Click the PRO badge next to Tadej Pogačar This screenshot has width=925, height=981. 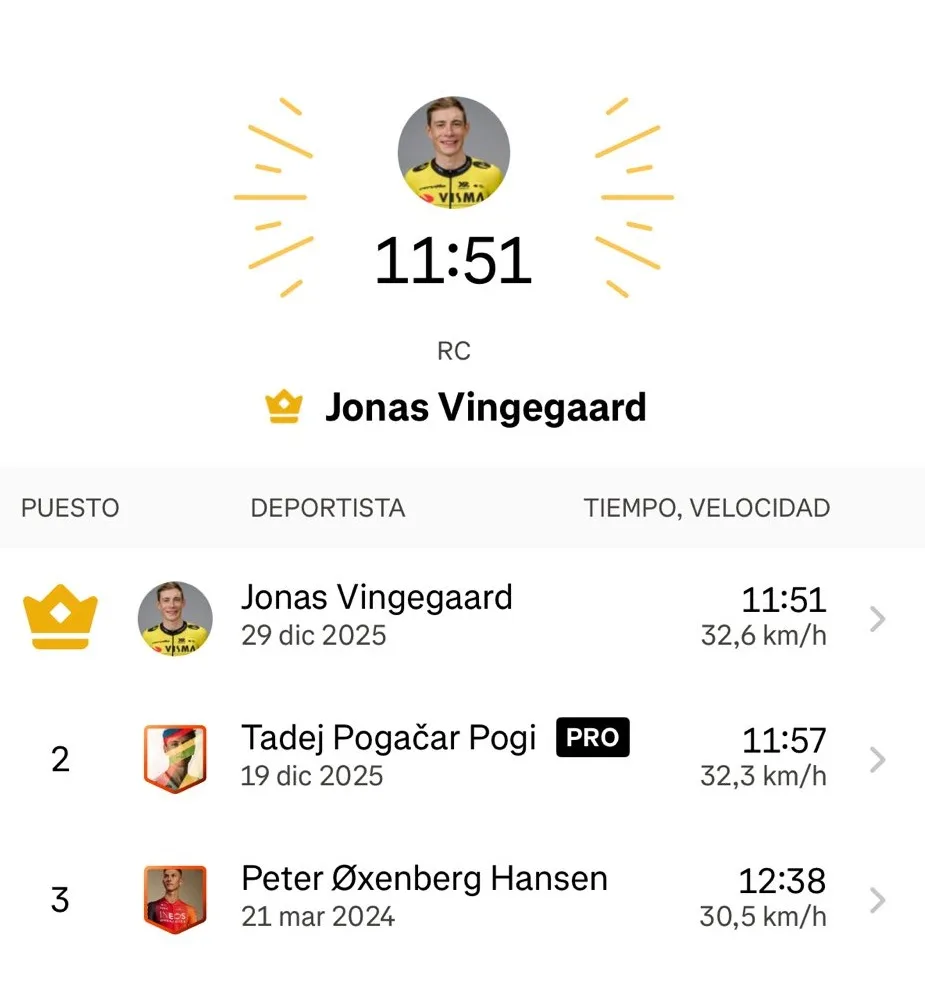point(592,738)
